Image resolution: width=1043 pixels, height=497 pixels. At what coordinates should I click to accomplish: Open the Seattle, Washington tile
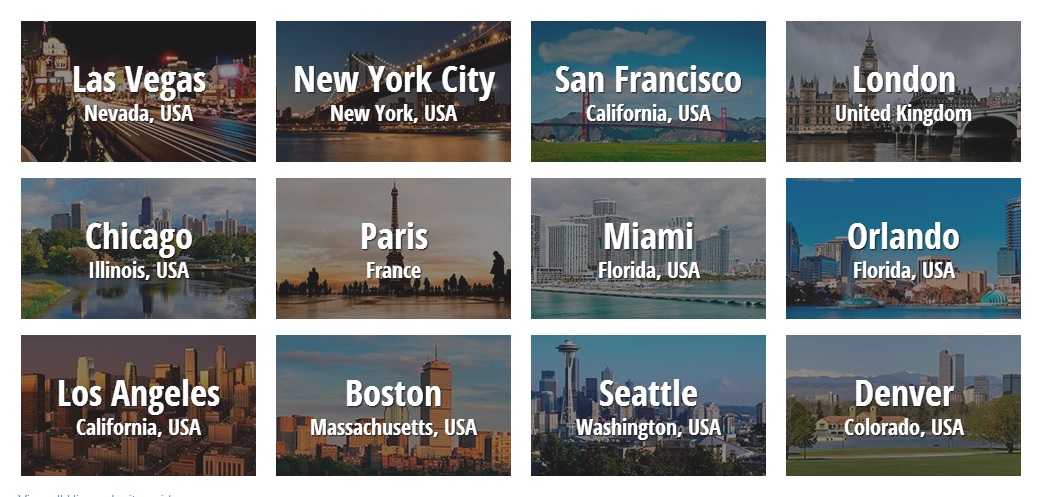pyautogui.click(x=648, y=406)
